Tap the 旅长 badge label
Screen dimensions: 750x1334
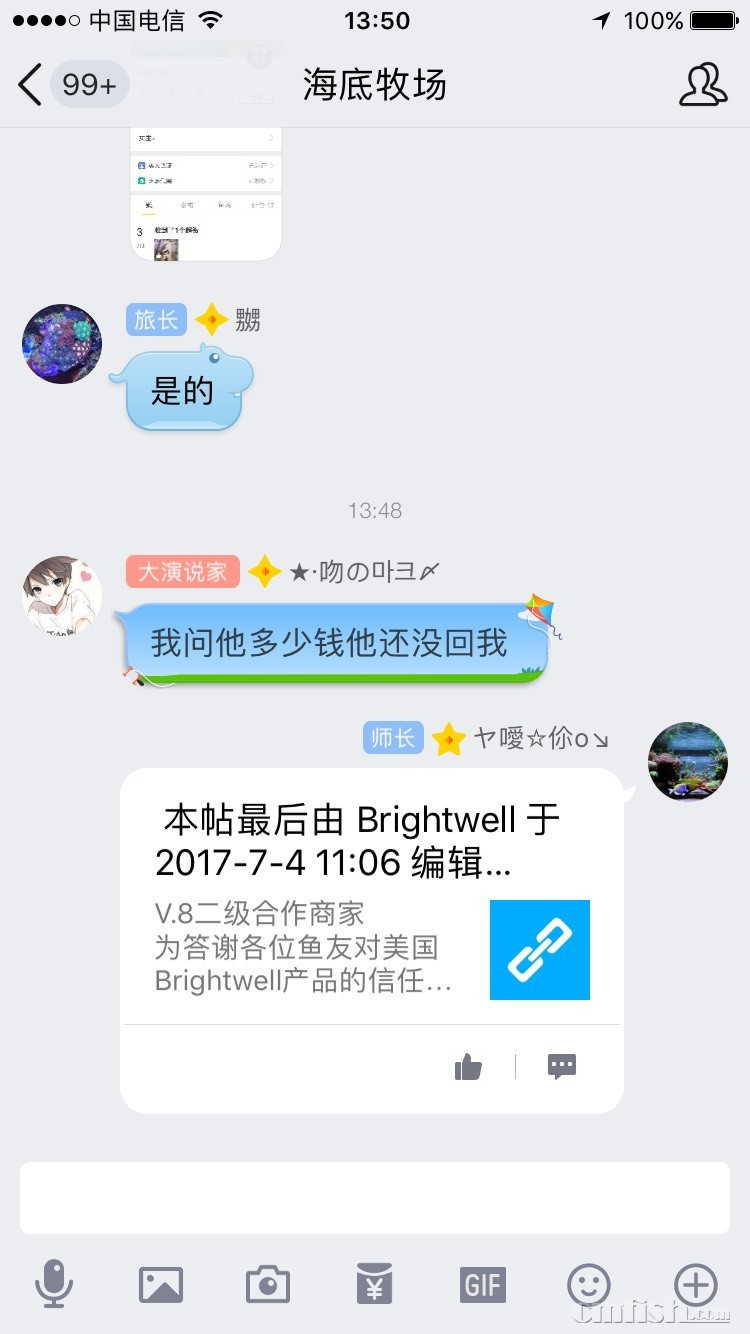pyautogui.click(x=156, y=320)
